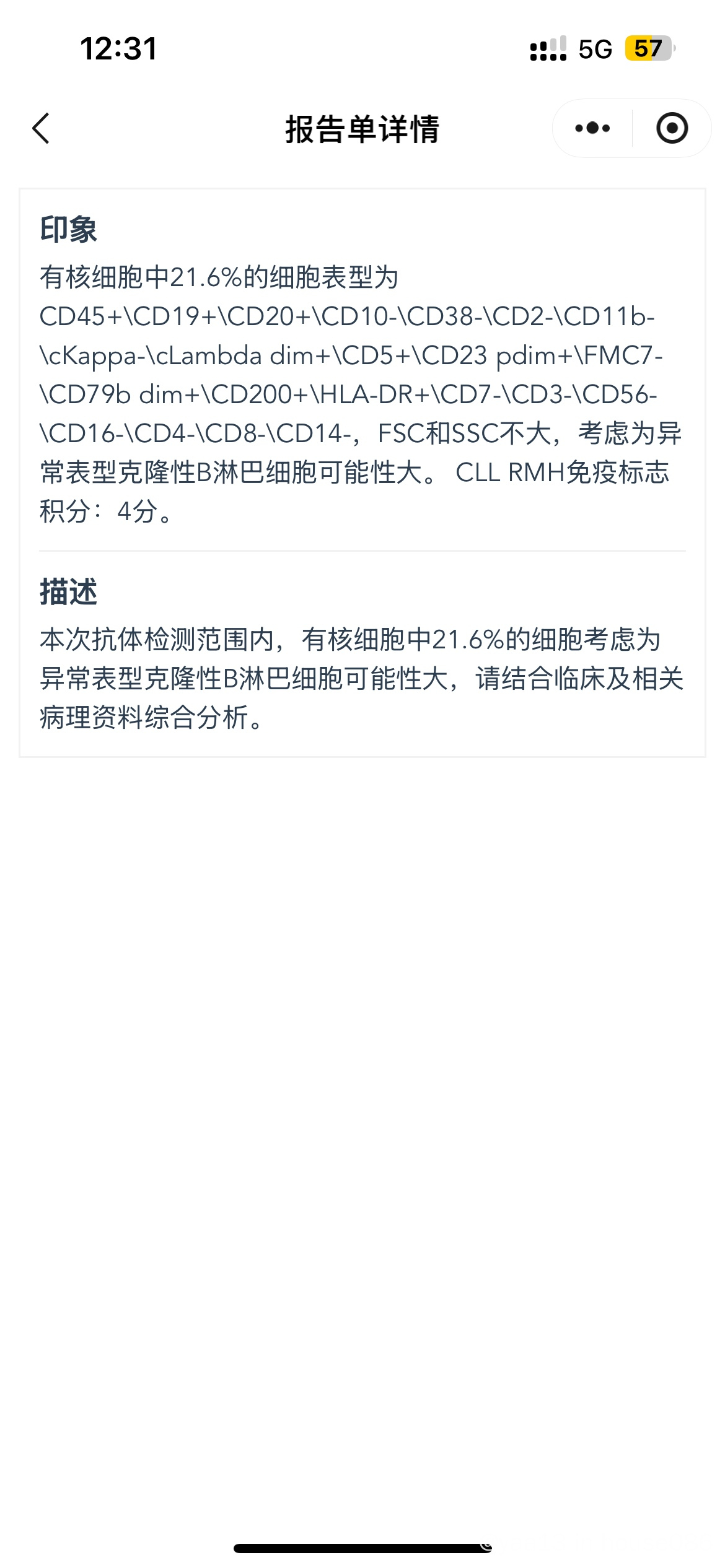The height and width of the screenshot is (1568, 725).
Task: Go back from the report details page
Action: point(41,129)
